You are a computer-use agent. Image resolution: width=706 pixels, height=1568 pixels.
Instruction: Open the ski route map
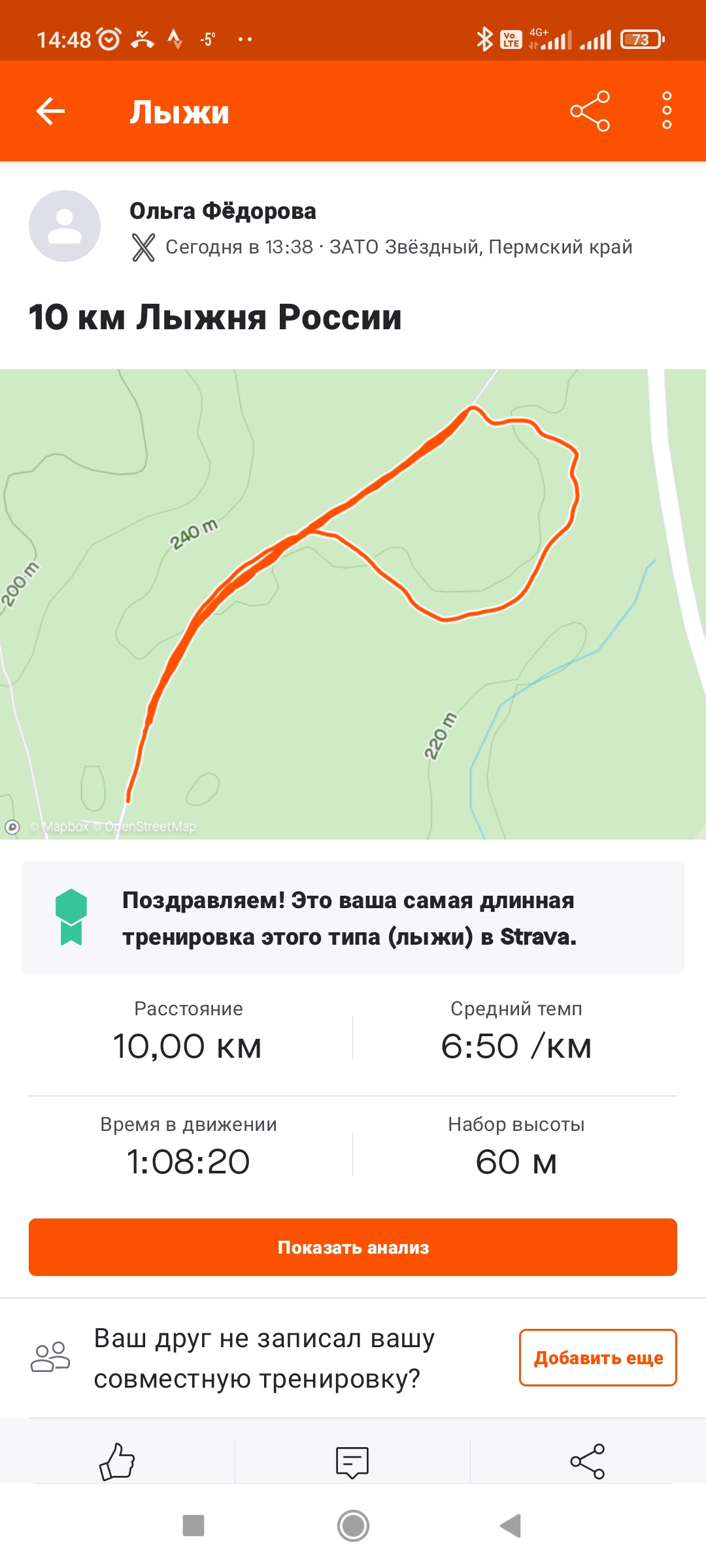pos(353,604)
